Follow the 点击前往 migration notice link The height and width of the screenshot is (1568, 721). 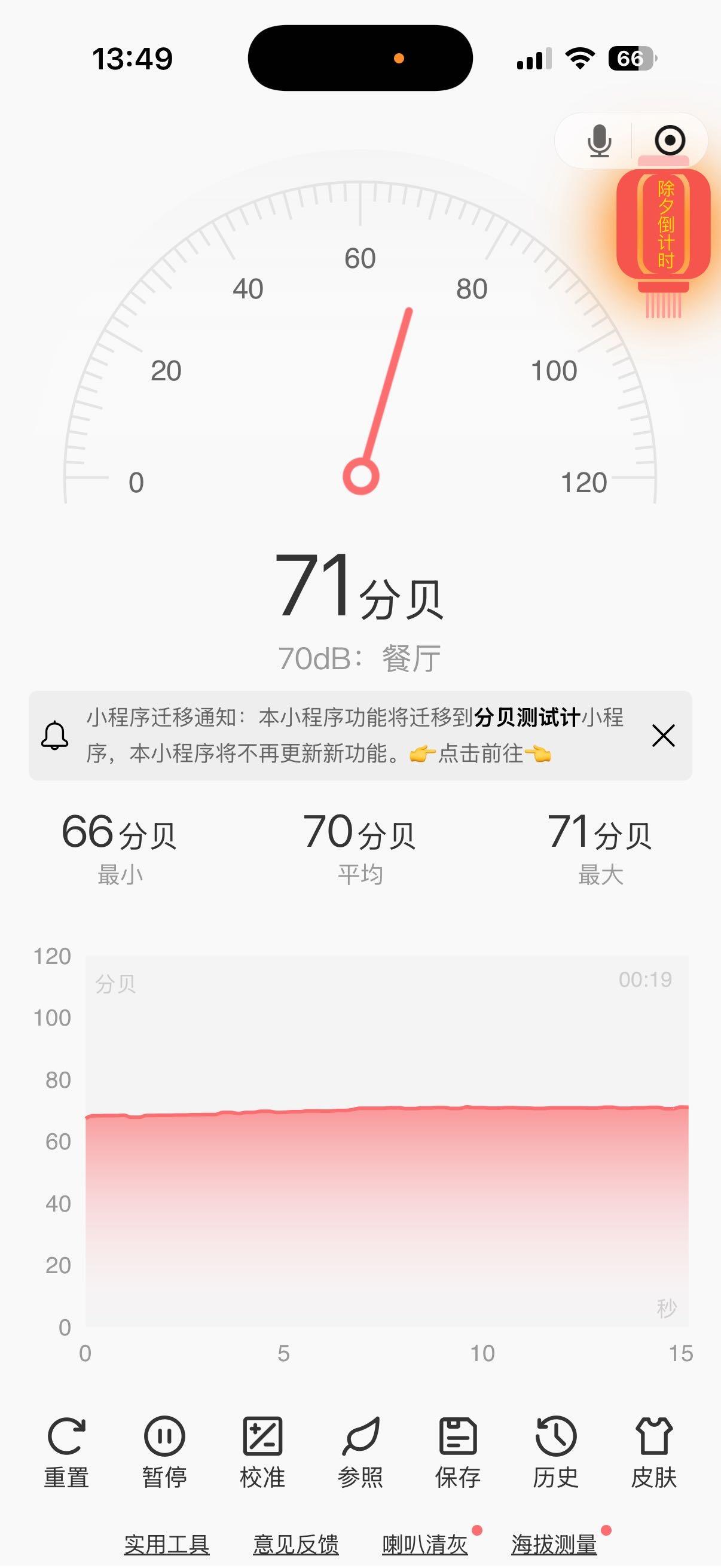click(481, 754)
